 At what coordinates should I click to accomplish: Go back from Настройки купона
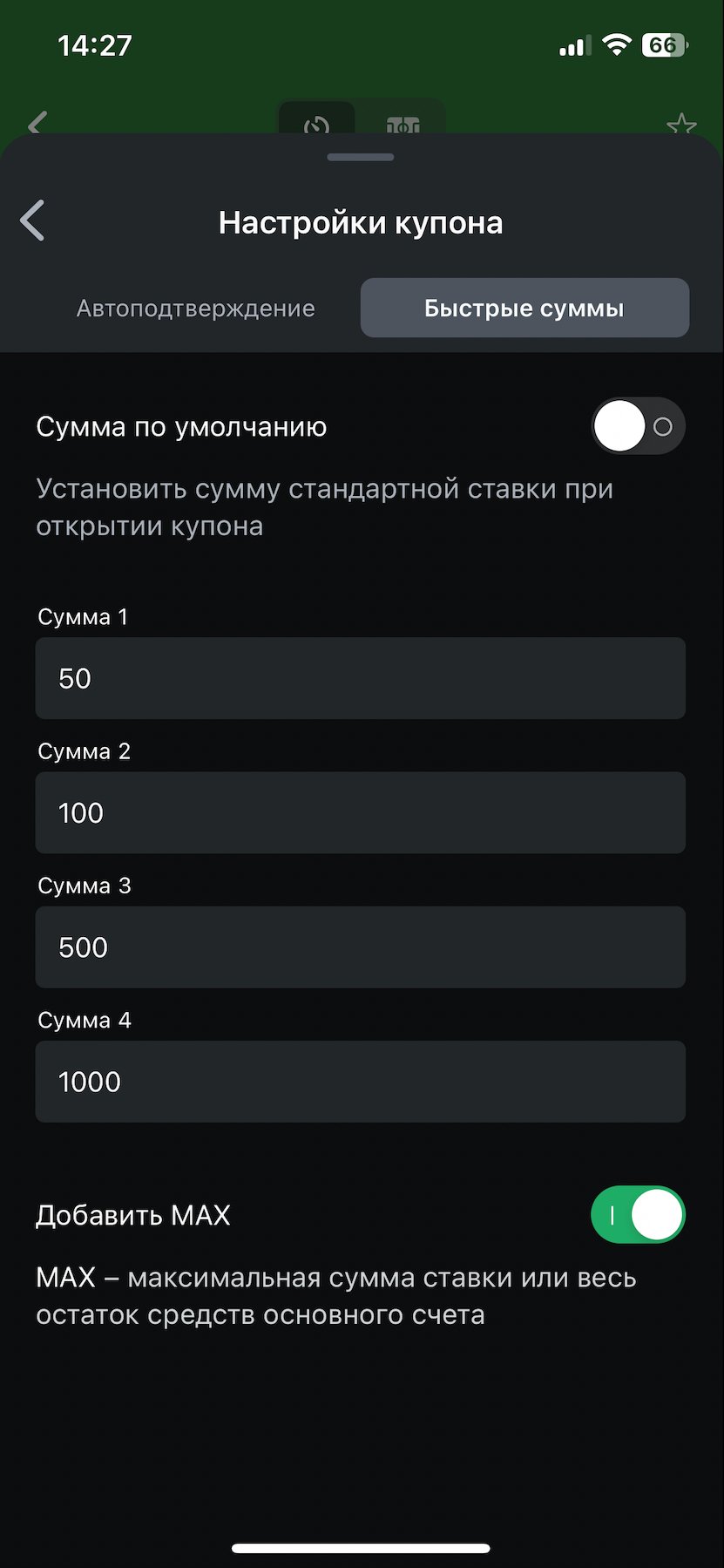(33, 221)
